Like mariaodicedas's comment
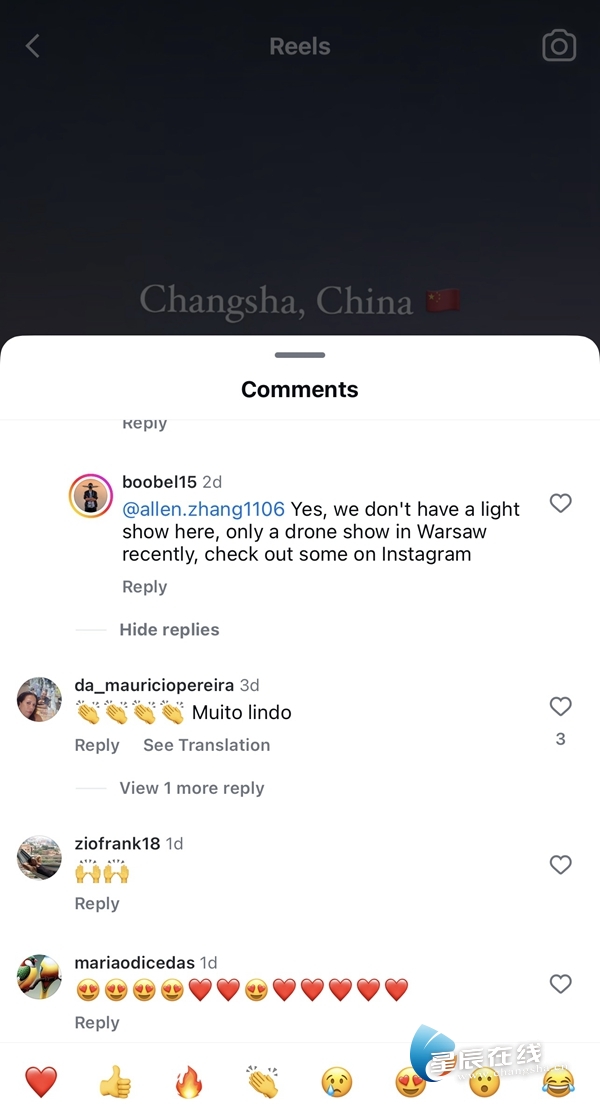Viewport: 600px width, 1112px height. point(561,984)
